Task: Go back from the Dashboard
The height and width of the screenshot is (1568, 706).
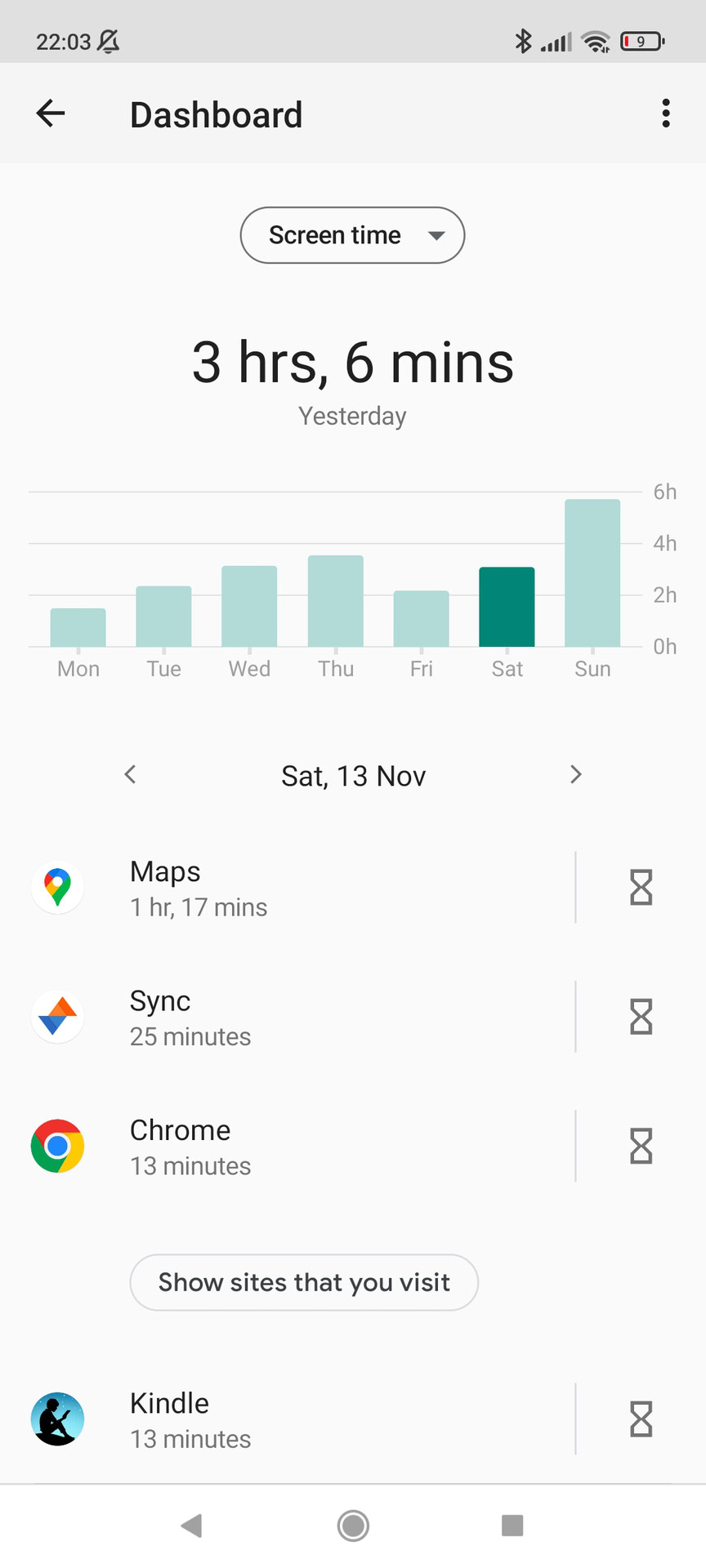Action: pyautogui.click(x=51, y=114)
